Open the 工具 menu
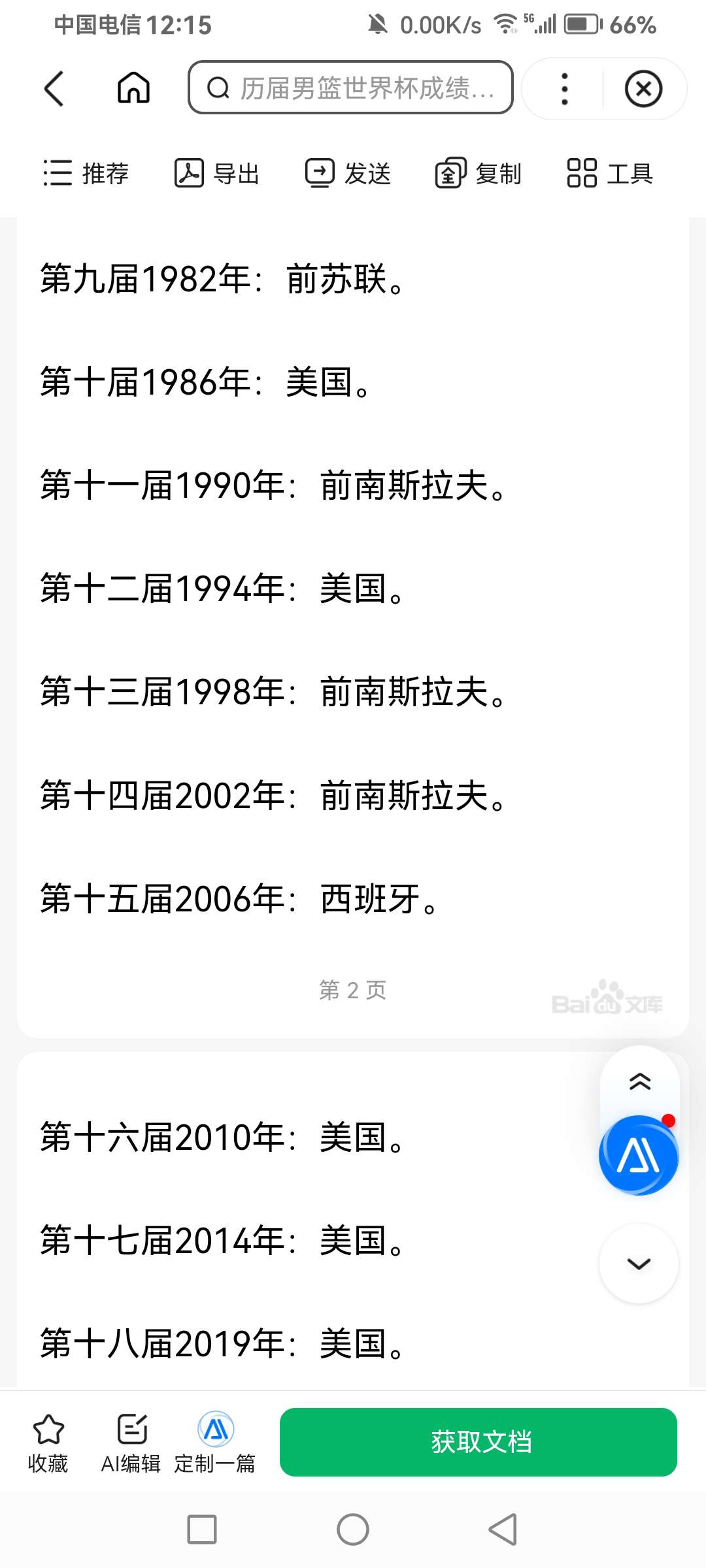Screen dimensions: 706x1568 610,174
